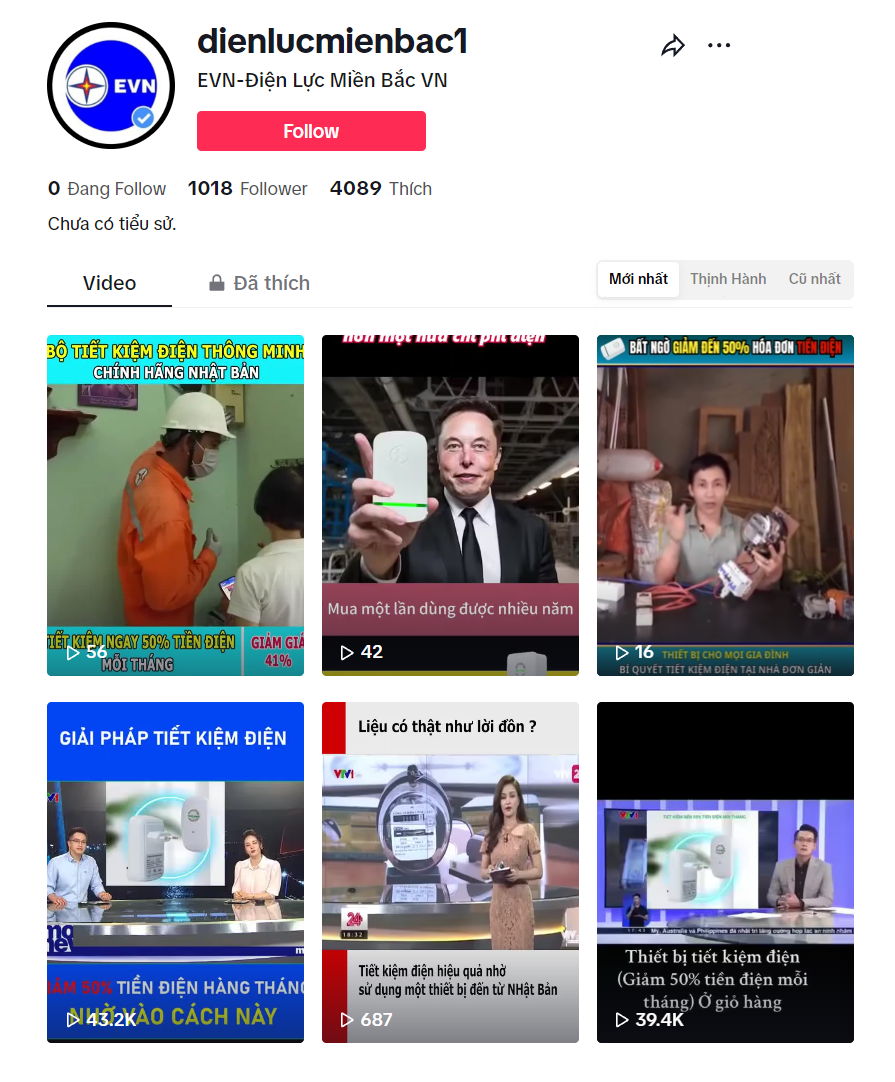Sort videos by Cũ nhất
This screenshot has height=1082, width=895.
pos(814,279)
